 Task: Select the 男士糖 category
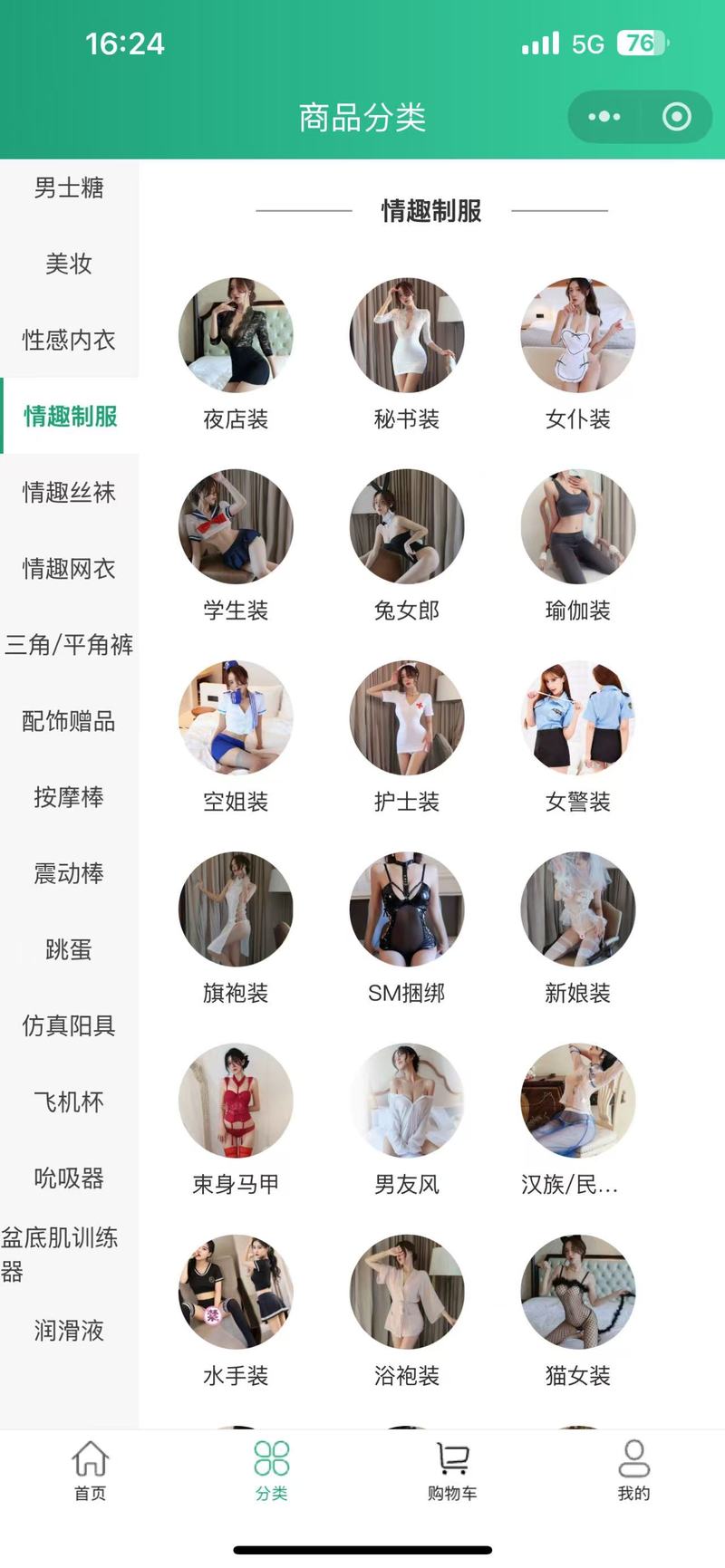[x=69, y=188]
